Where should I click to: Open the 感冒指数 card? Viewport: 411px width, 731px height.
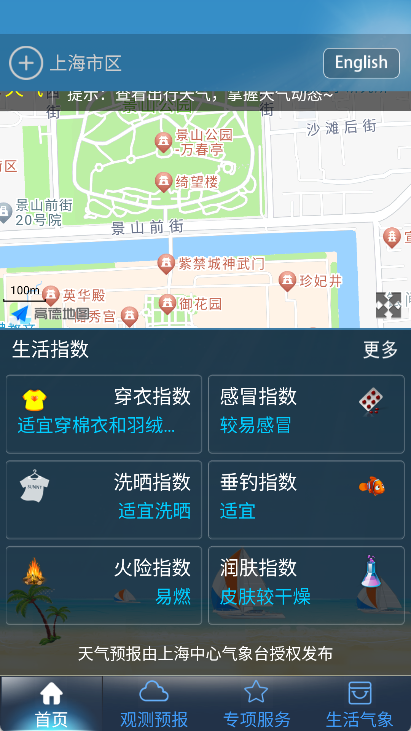point(306,414)
